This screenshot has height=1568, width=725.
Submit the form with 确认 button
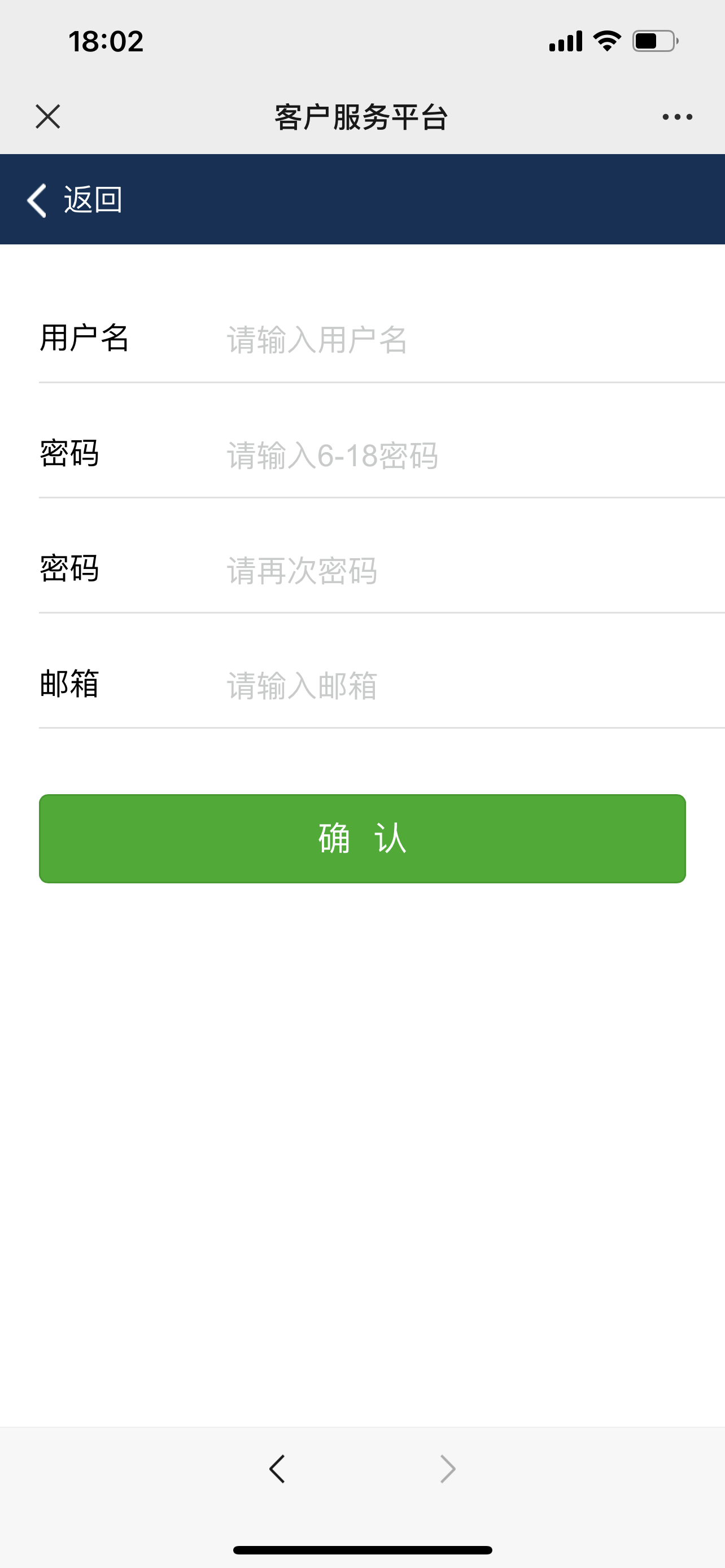362,838
